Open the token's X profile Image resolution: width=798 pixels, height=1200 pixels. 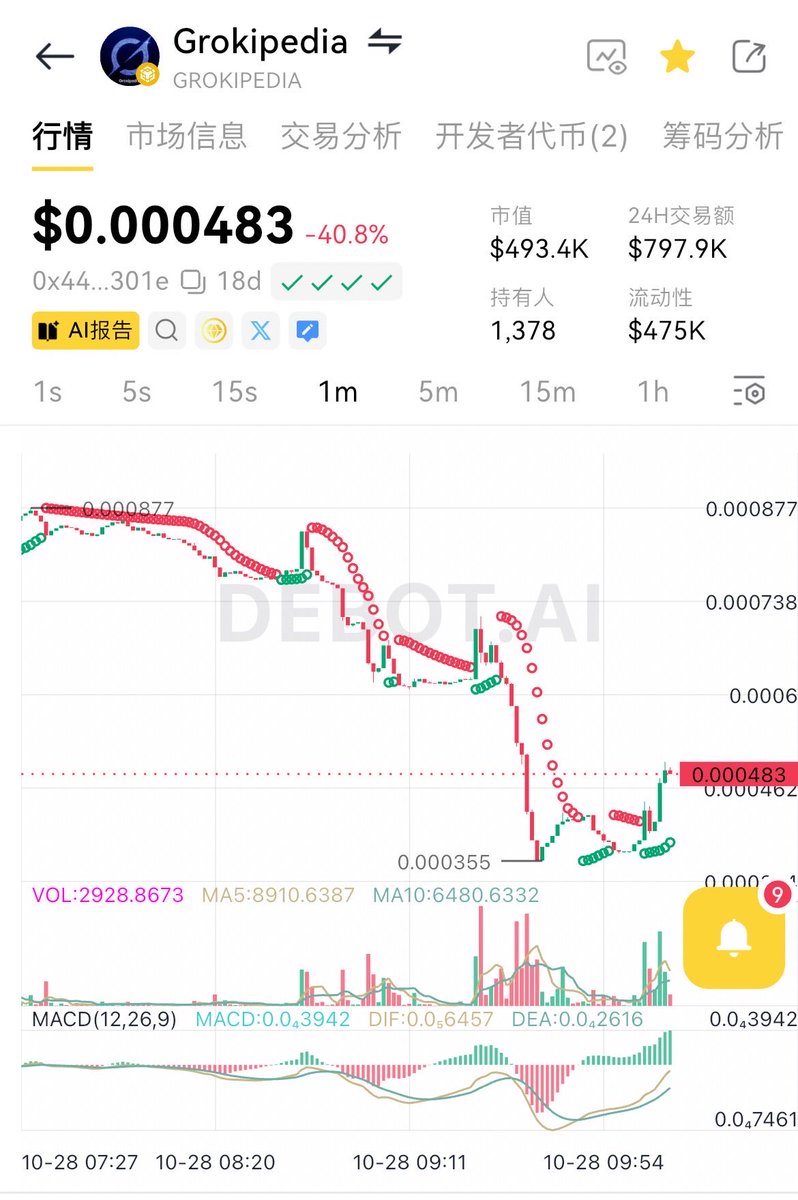[x=260, y=330]
